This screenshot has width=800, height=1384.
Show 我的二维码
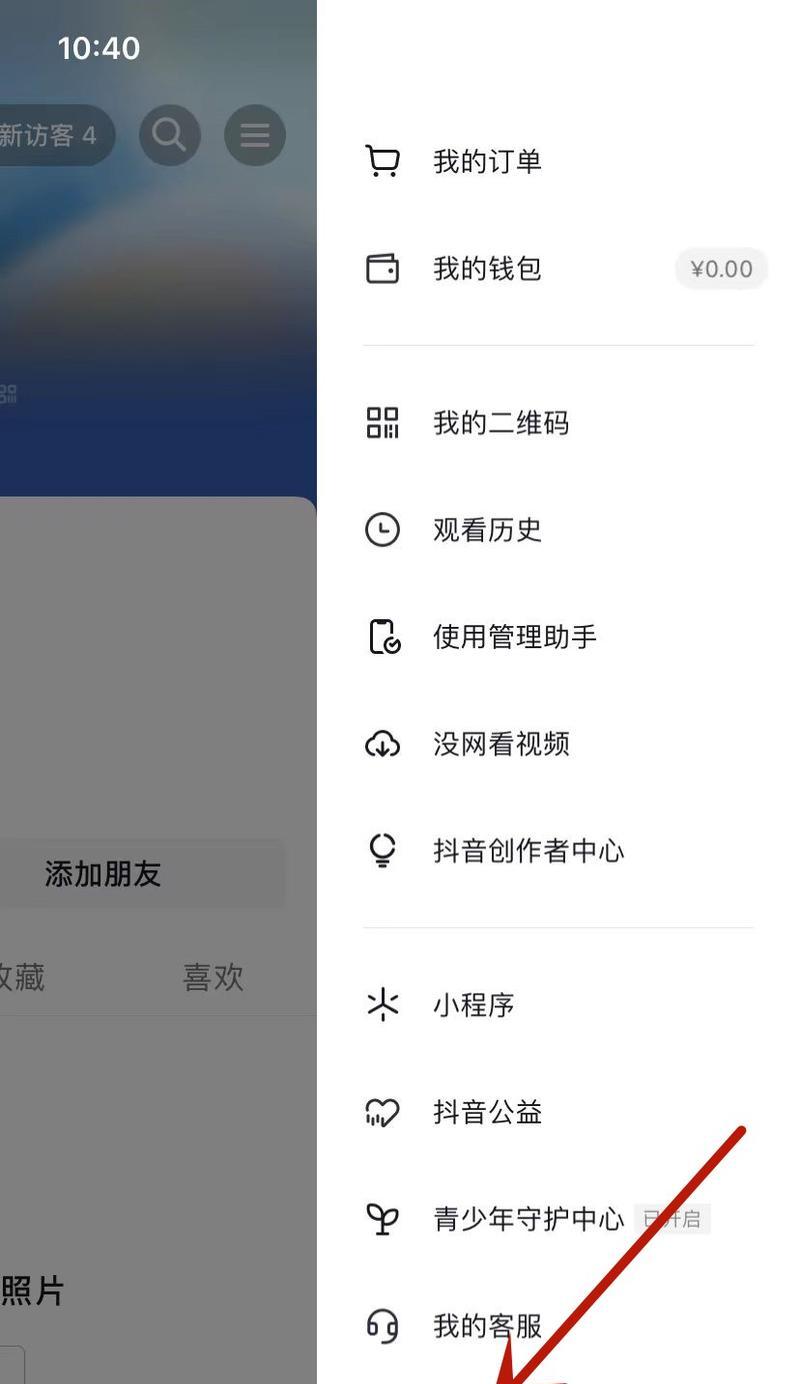pos(500,423)
